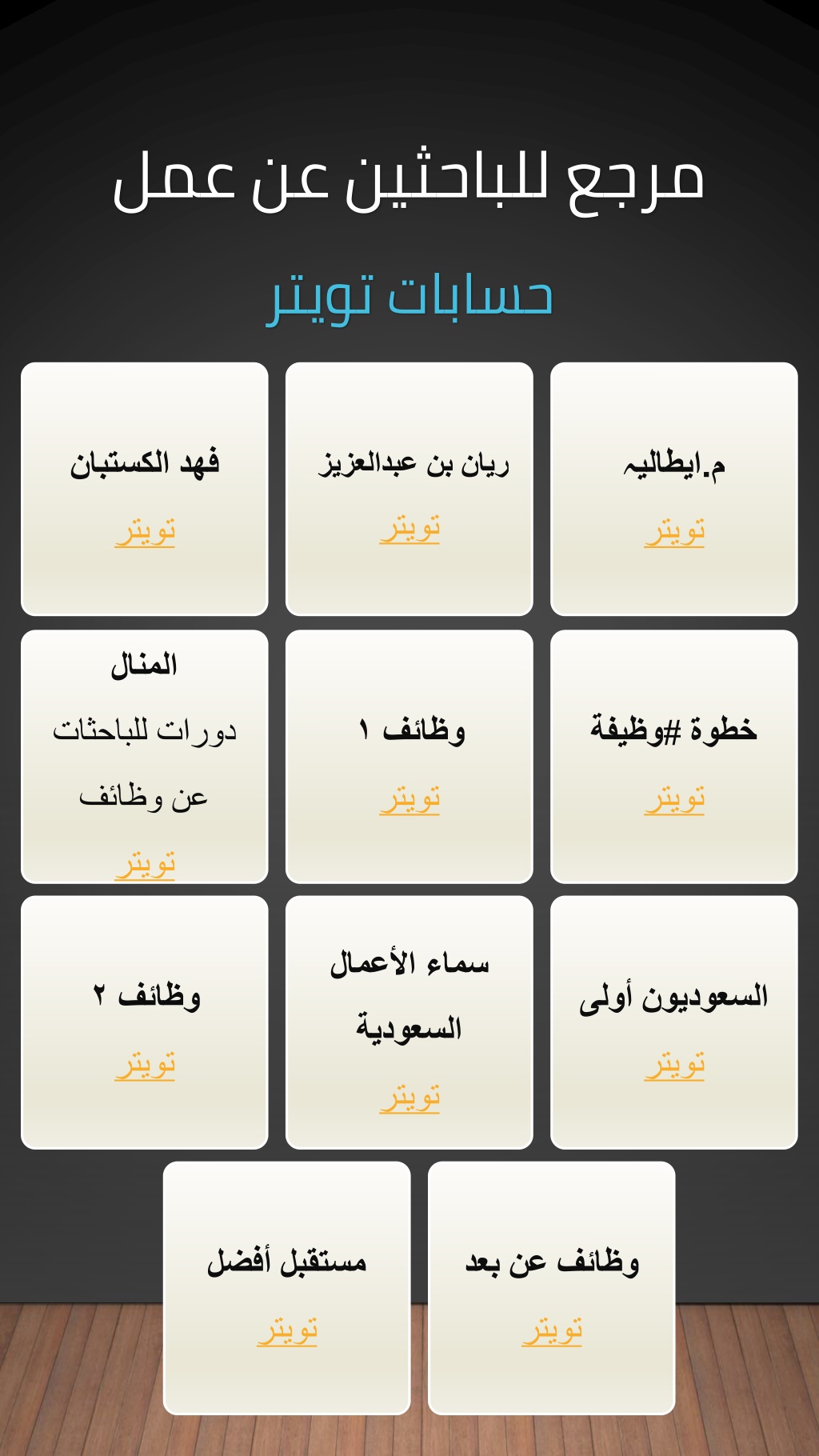Screen dimensions: 819x1456
Task: Follow the تويتر link under مستقبل أفضل
Action: 287,1330
